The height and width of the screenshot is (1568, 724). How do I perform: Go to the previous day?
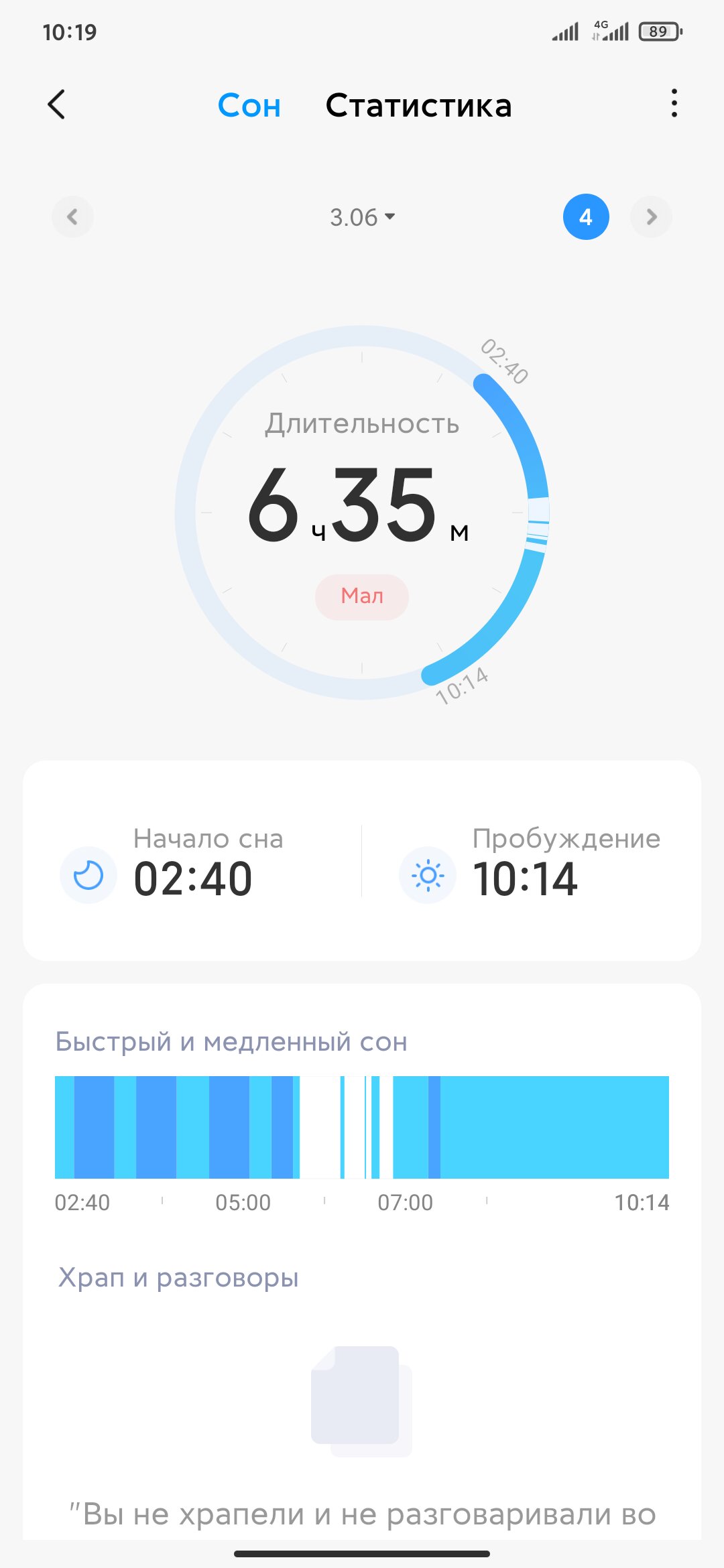point(72,216)
